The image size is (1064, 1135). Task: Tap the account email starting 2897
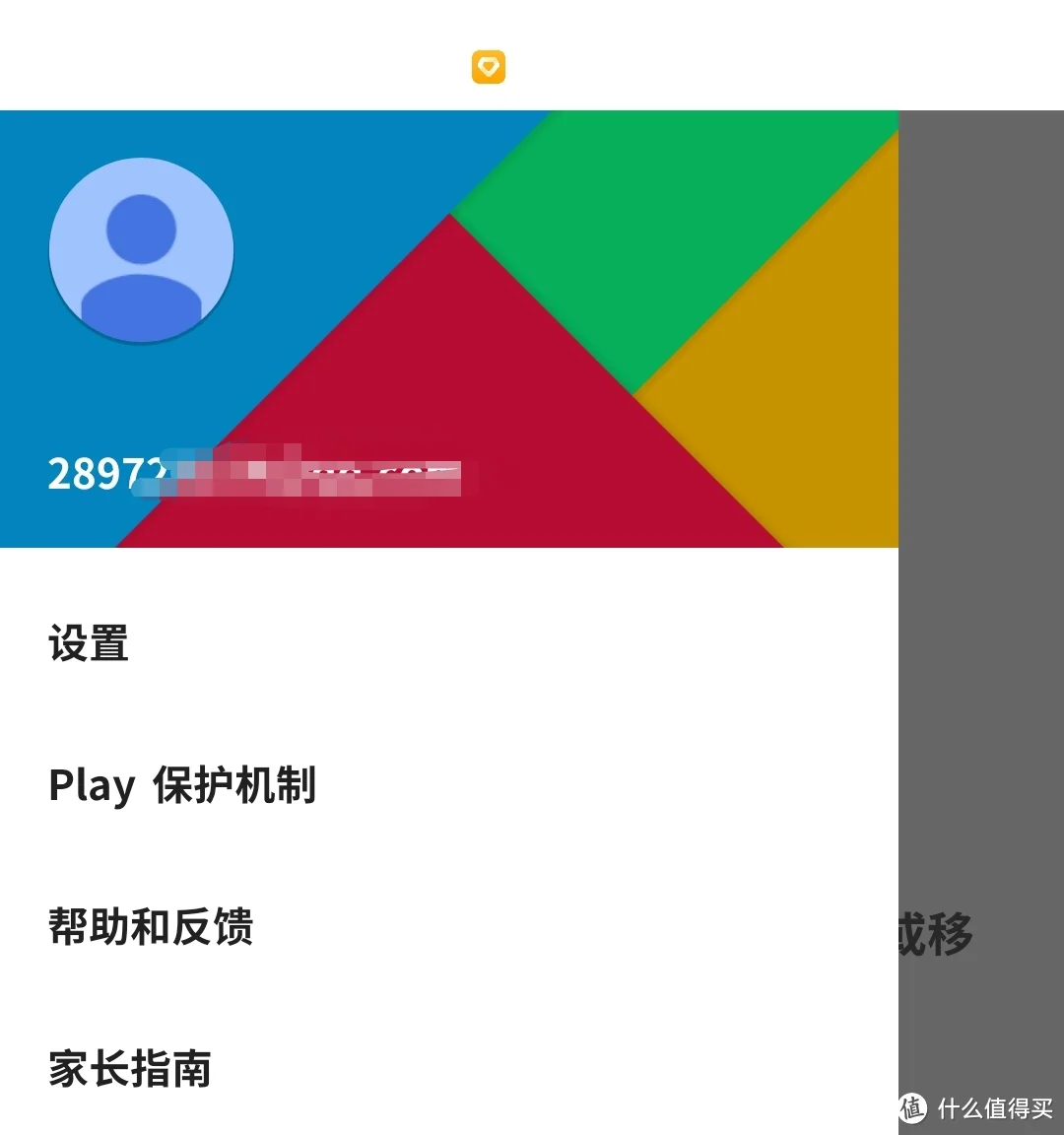pos(254,474)
